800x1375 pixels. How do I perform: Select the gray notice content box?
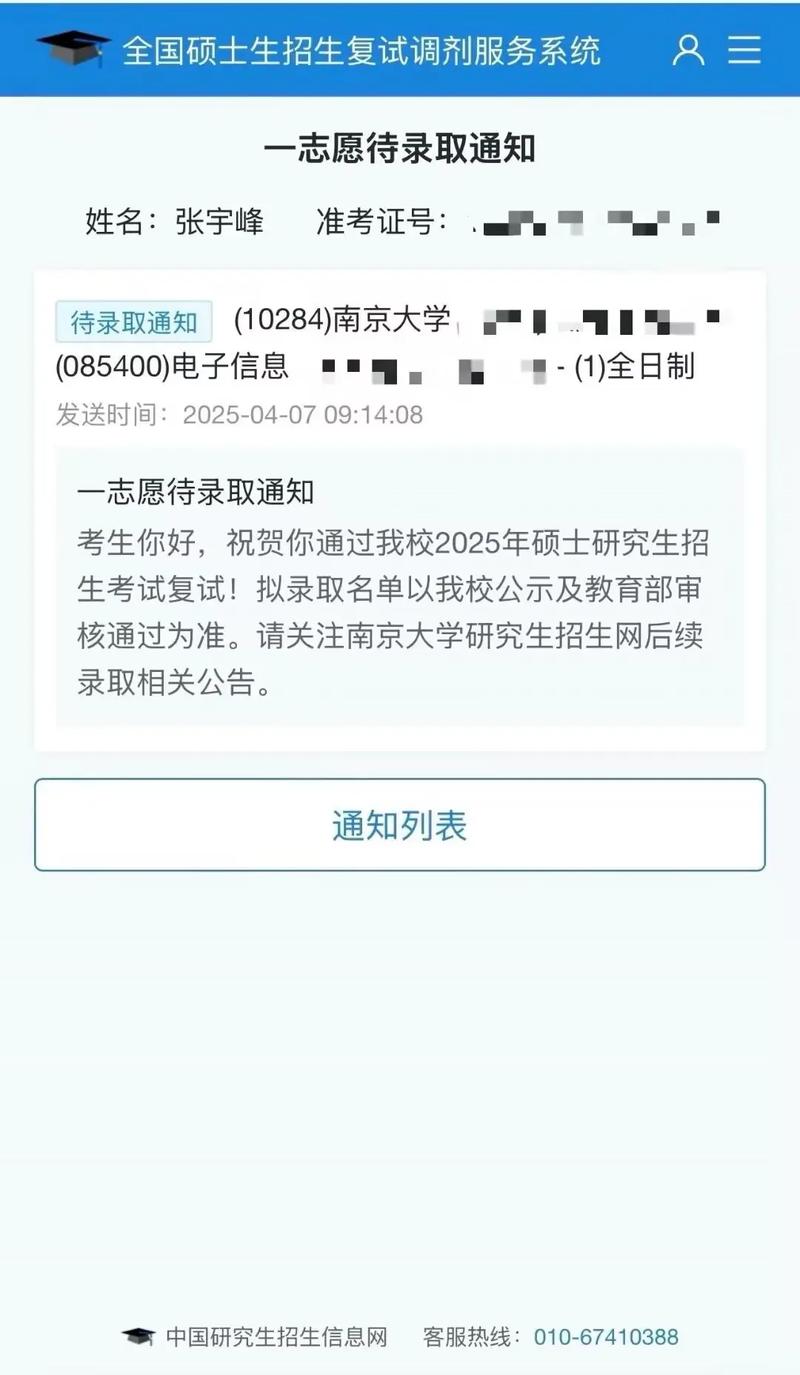click(400, 590)
